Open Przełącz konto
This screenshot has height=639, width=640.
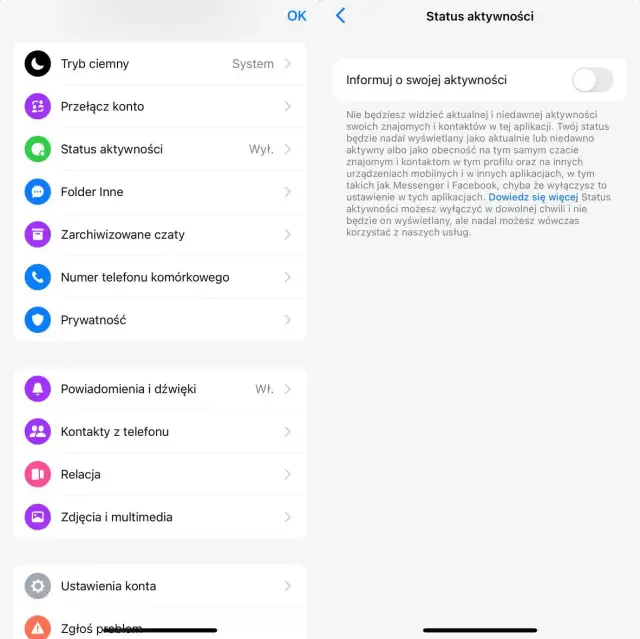pyautogui.click(x=160, y=107)
